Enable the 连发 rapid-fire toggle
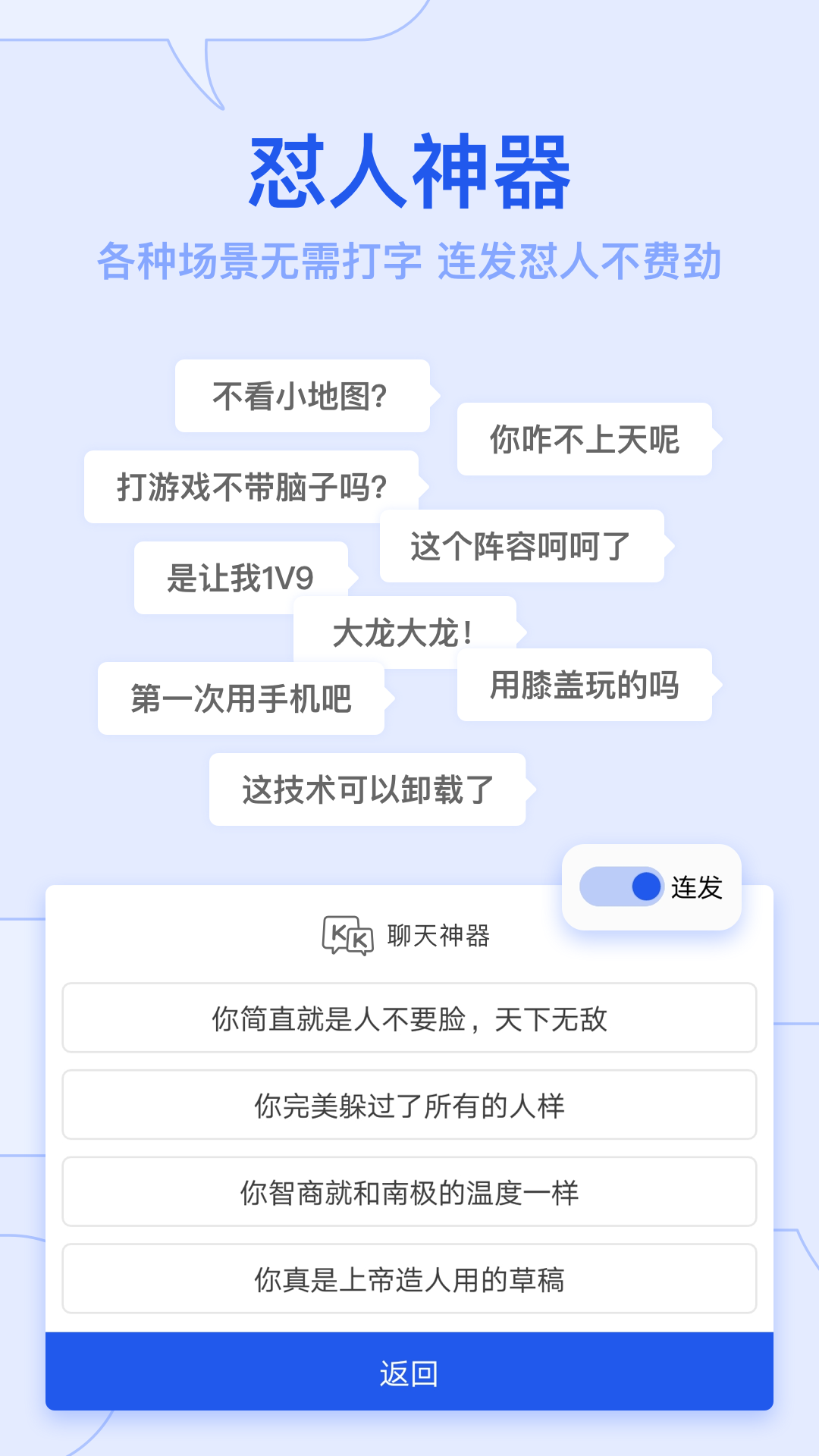 pos(620,887)
